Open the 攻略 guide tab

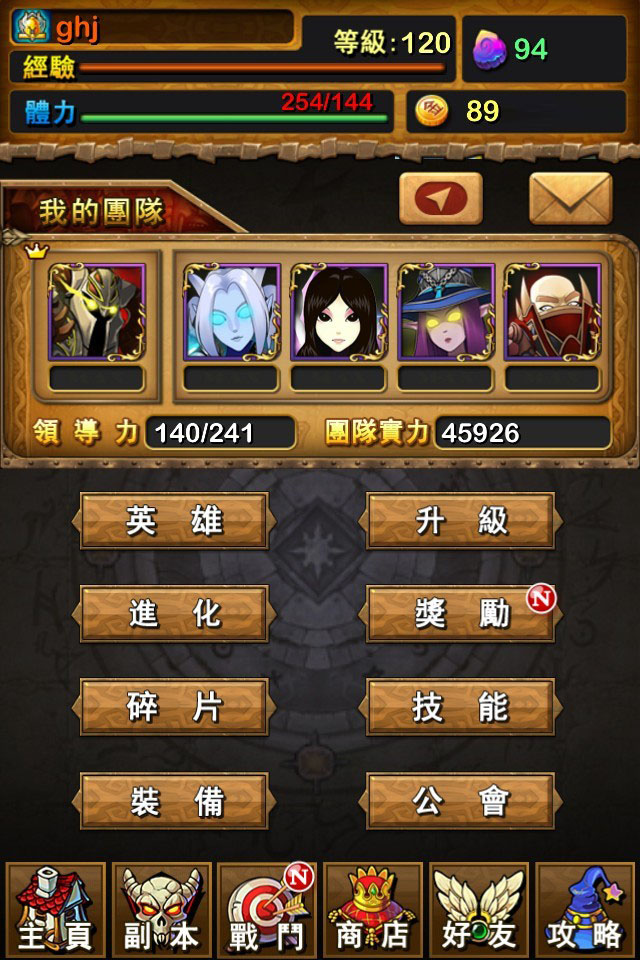[x=584, y=910]
